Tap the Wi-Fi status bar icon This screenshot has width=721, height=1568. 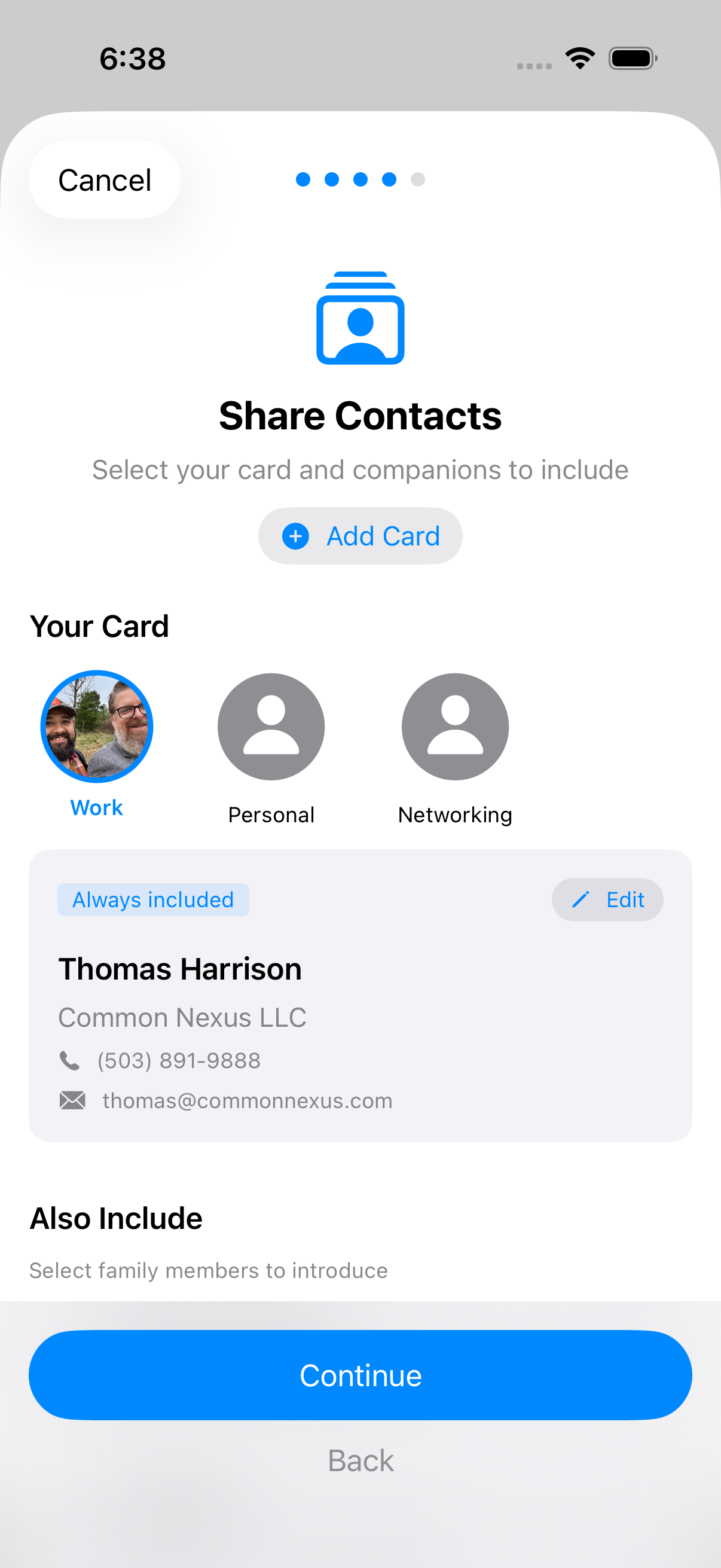click(580, 57)
